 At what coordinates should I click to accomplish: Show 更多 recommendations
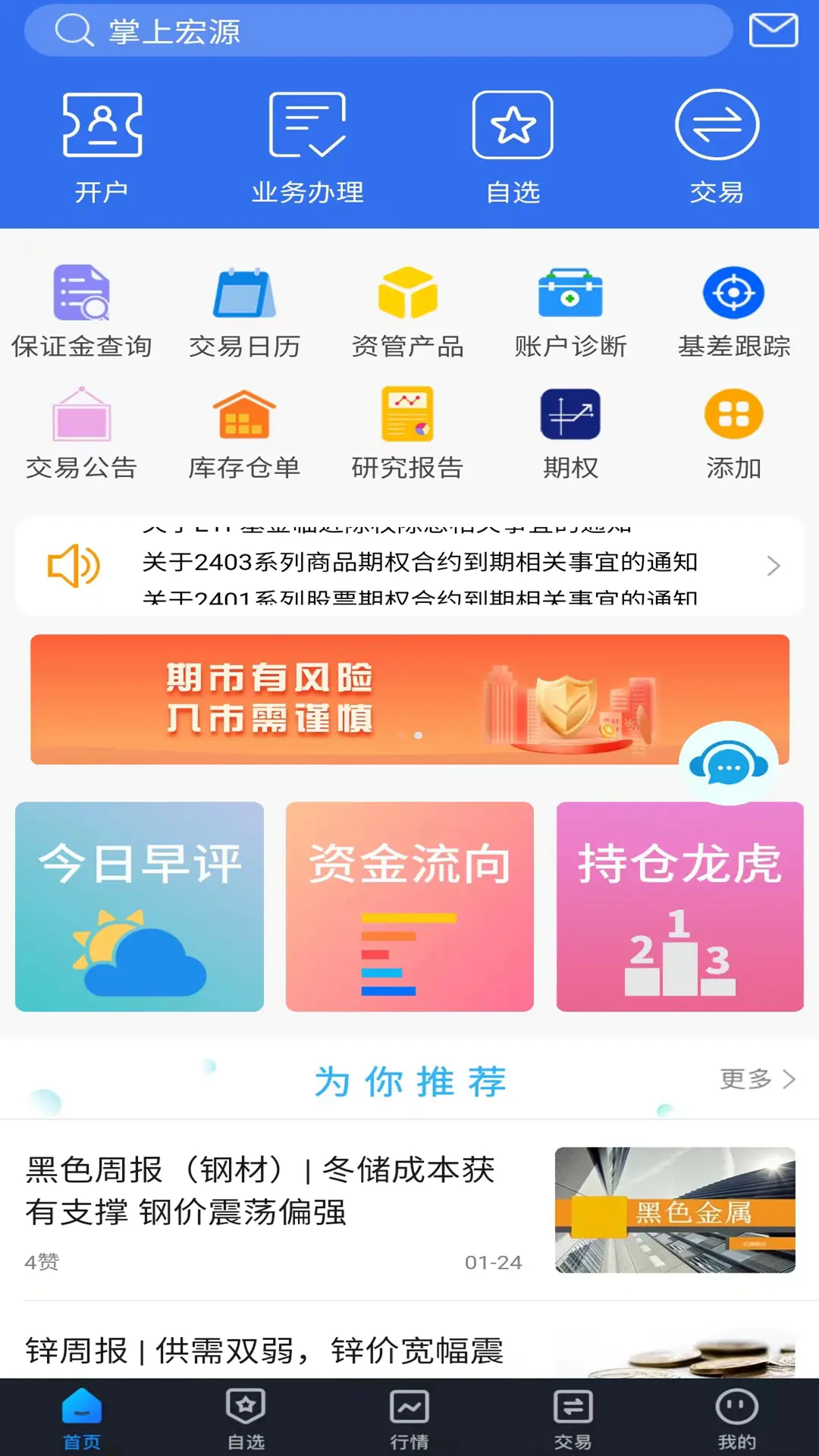[757, 1078]
